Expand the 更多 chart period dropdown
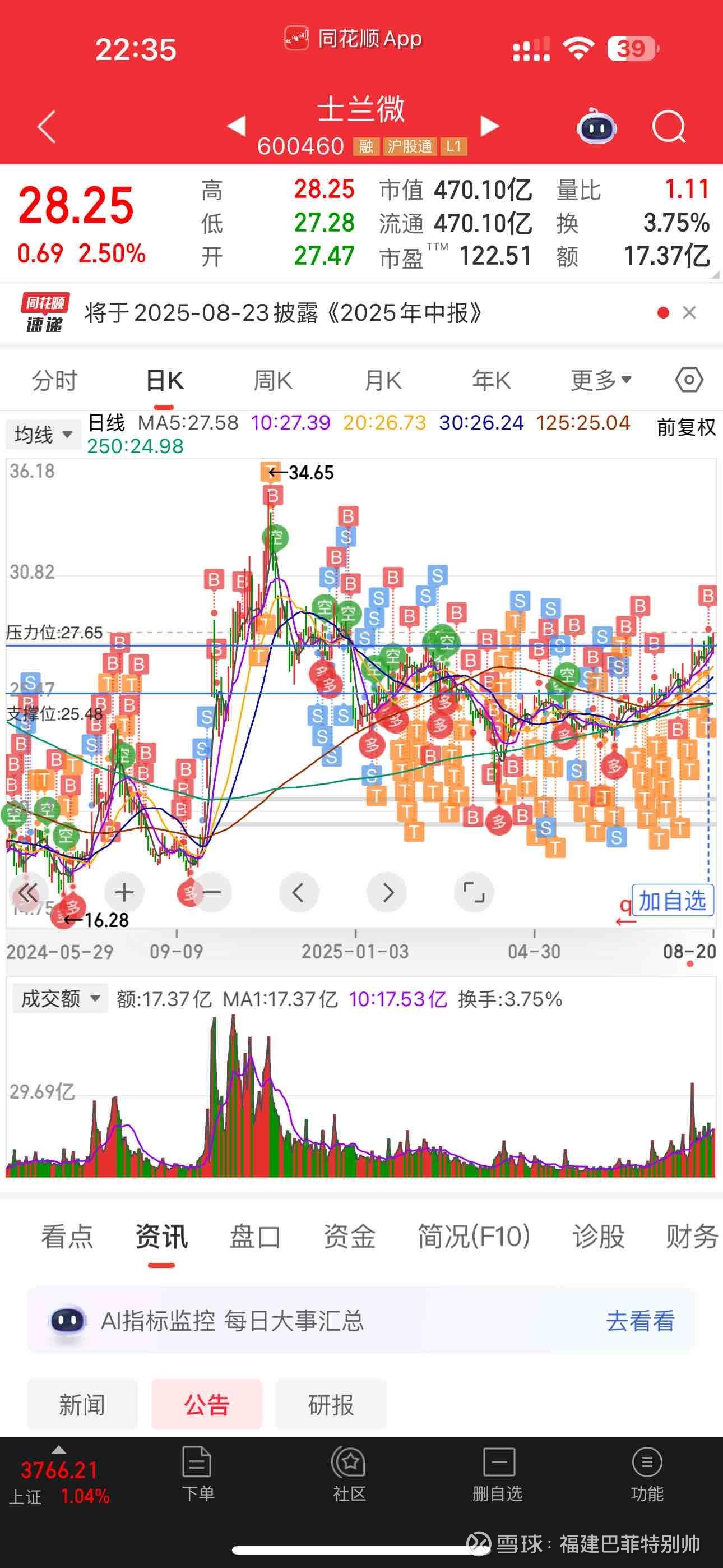The image size is (723, 1568). coord(601,381)
